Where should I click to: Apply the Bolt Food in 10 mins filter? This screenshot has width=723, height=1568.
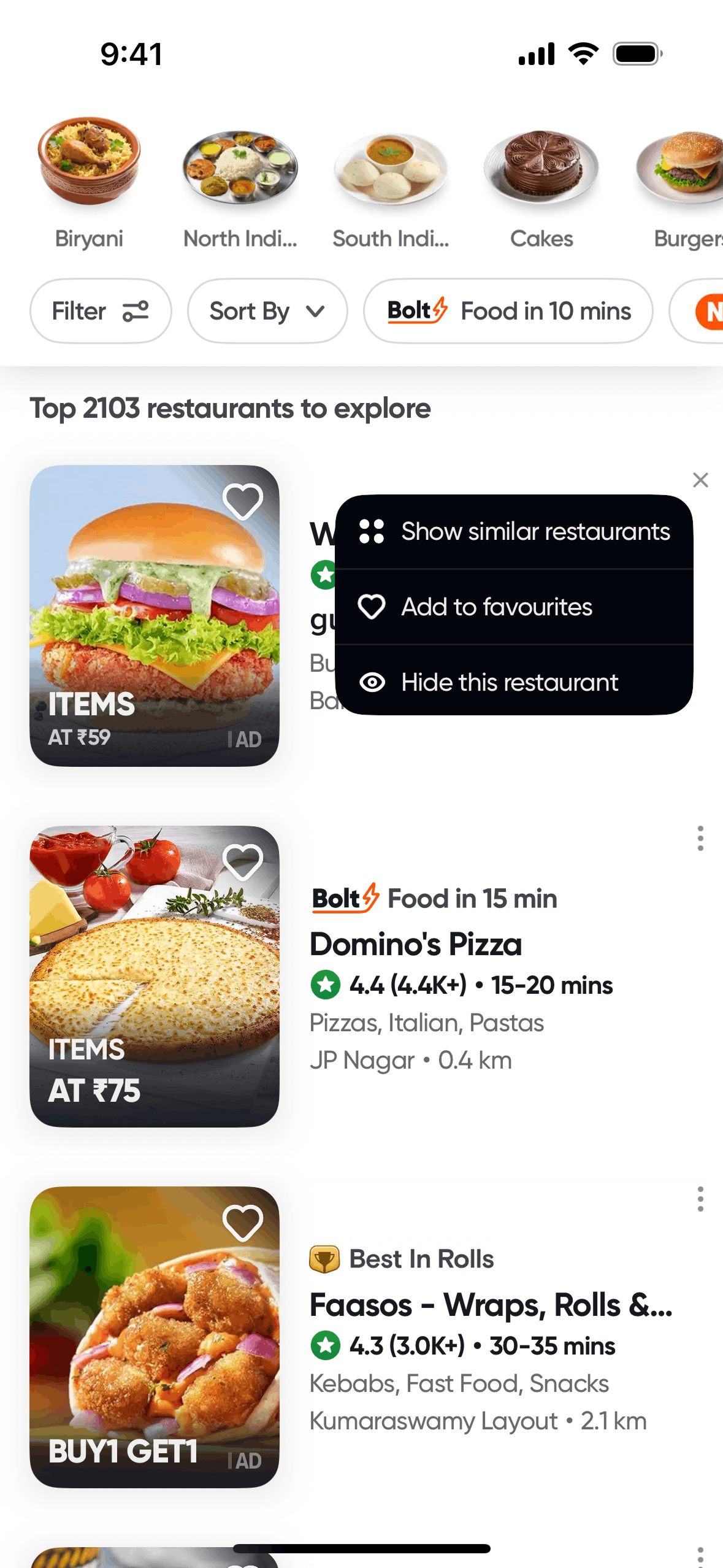pos(508,311)
